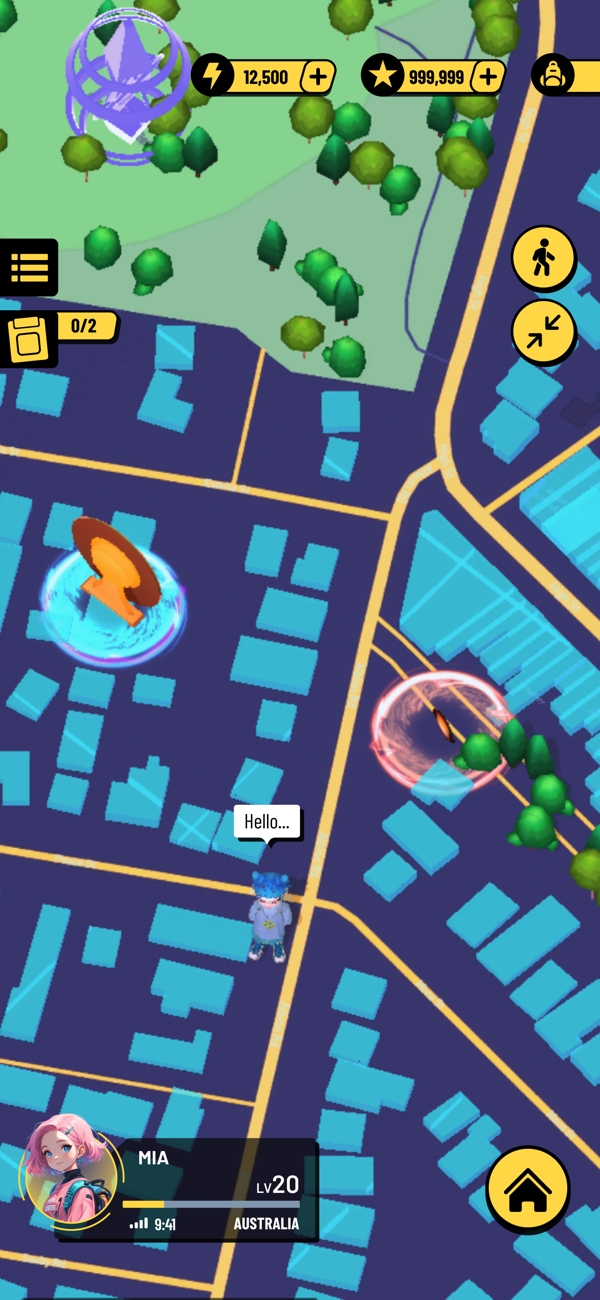Toggle walking mode
Image resolution: width=600 pixels, height=1300 pixels.
pos(543,259)
